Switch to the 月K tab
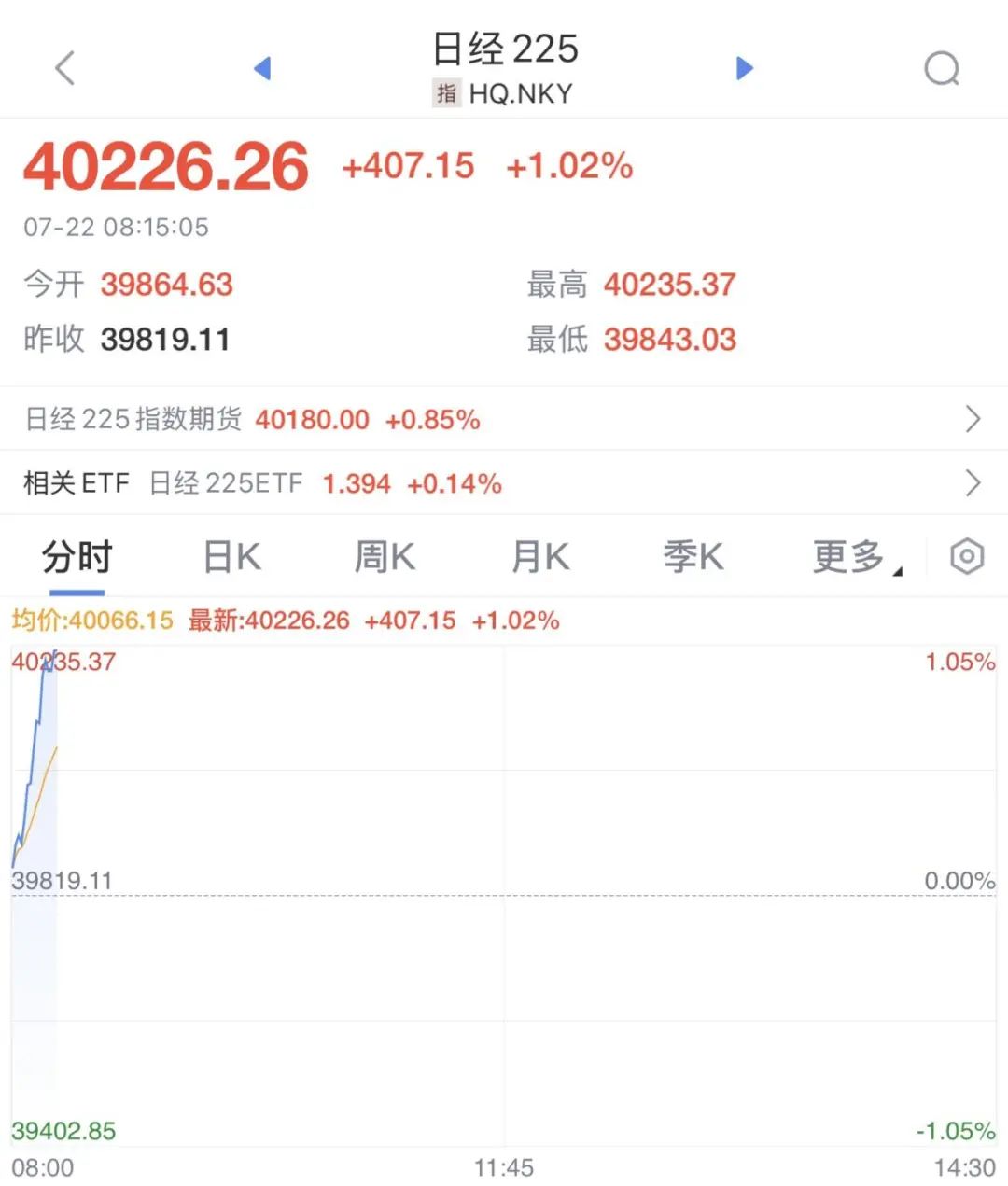Screen dimensions: 1008x1186 (539, 557)
